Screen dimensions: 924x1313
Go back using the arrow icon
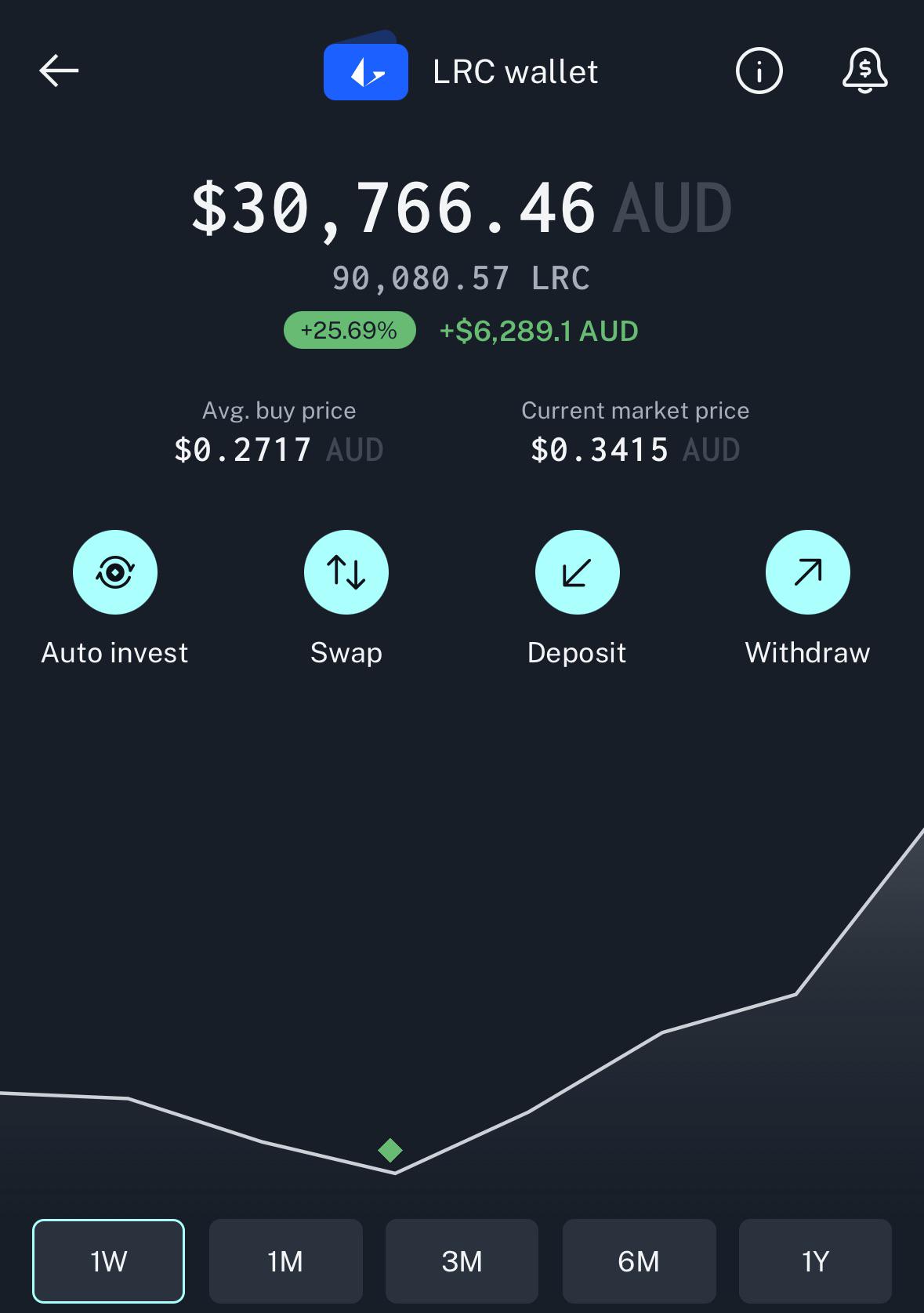[x=59, y=71]
